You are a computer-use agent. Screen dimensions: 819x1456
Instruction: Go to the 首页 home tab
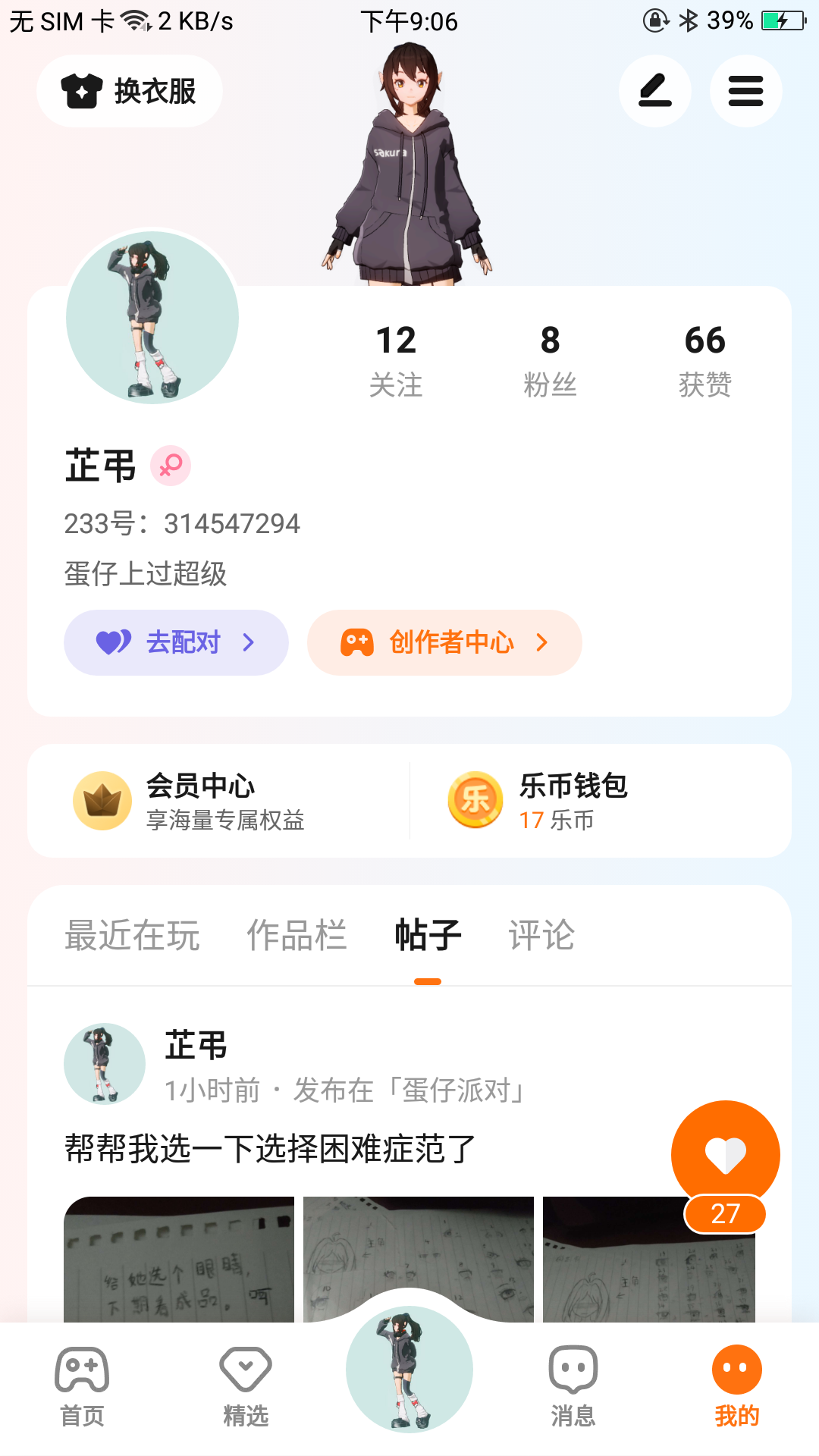click(82, 1385)
